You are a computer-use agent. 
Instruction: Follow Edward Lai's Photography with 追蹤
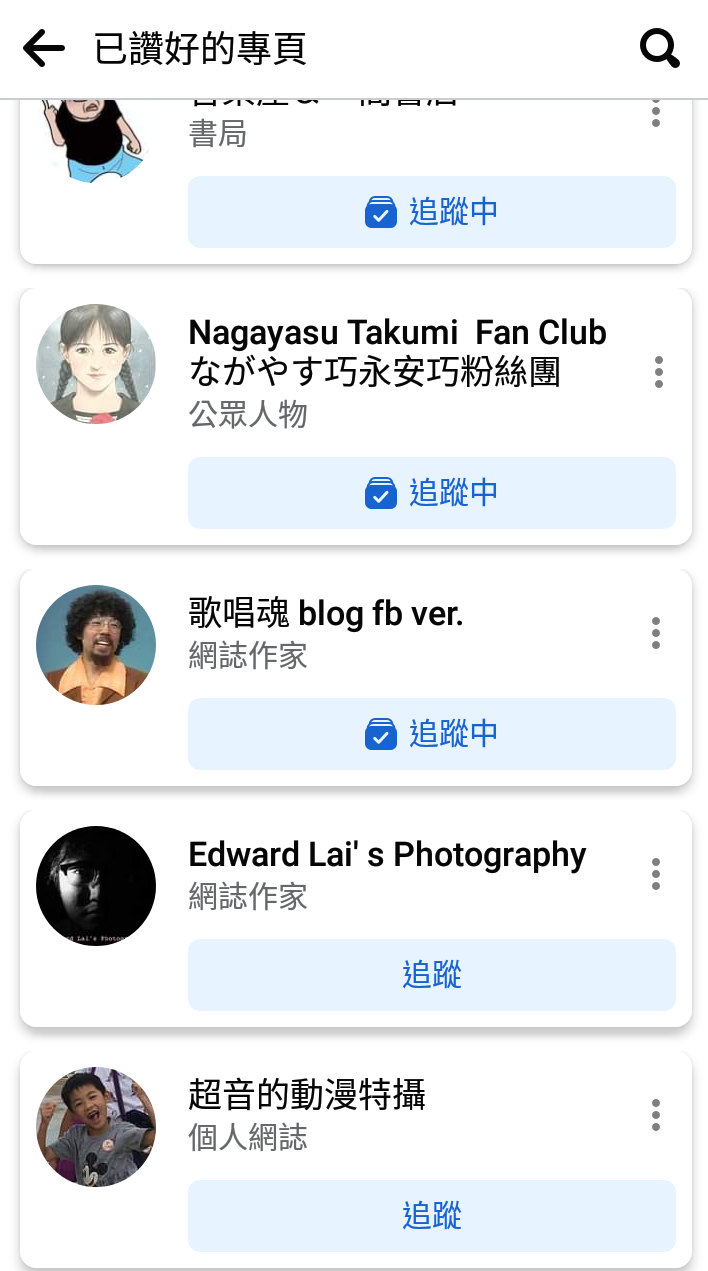click(x=431, y=975)
